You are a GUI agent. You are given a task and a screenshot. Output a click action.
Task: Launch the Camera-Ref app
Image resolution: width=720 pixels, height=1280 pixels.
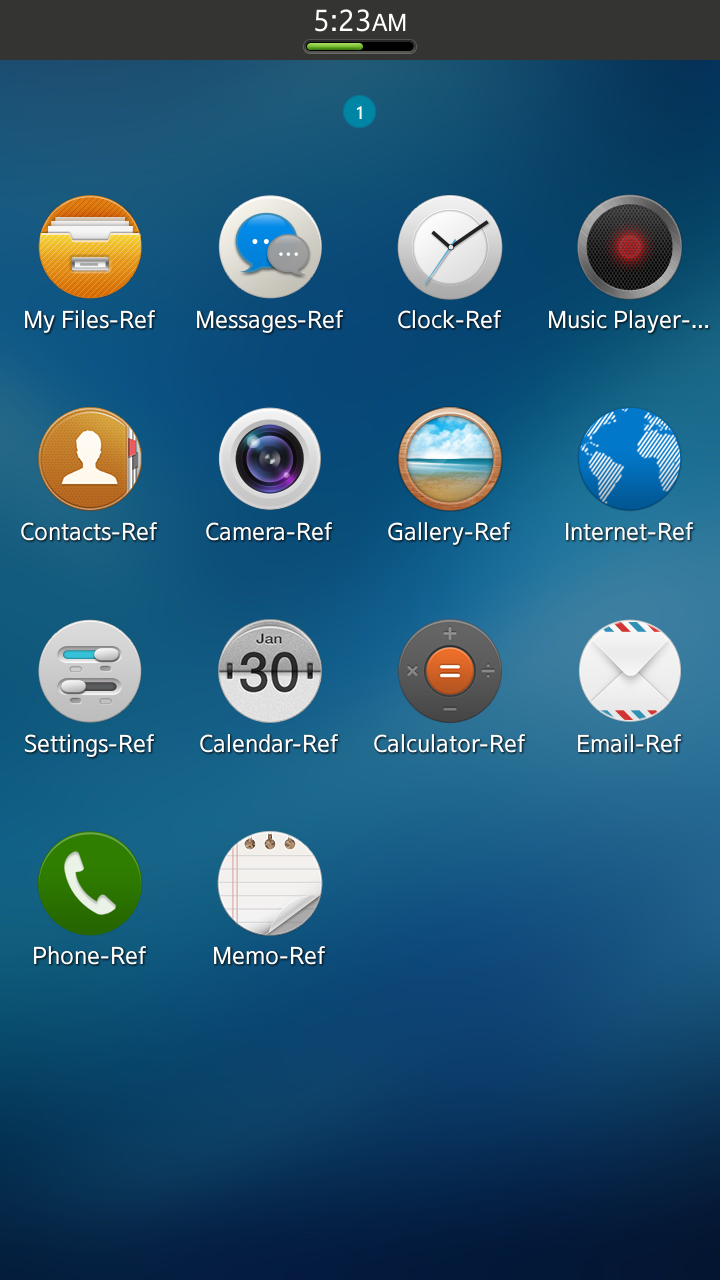coord(270,459)
